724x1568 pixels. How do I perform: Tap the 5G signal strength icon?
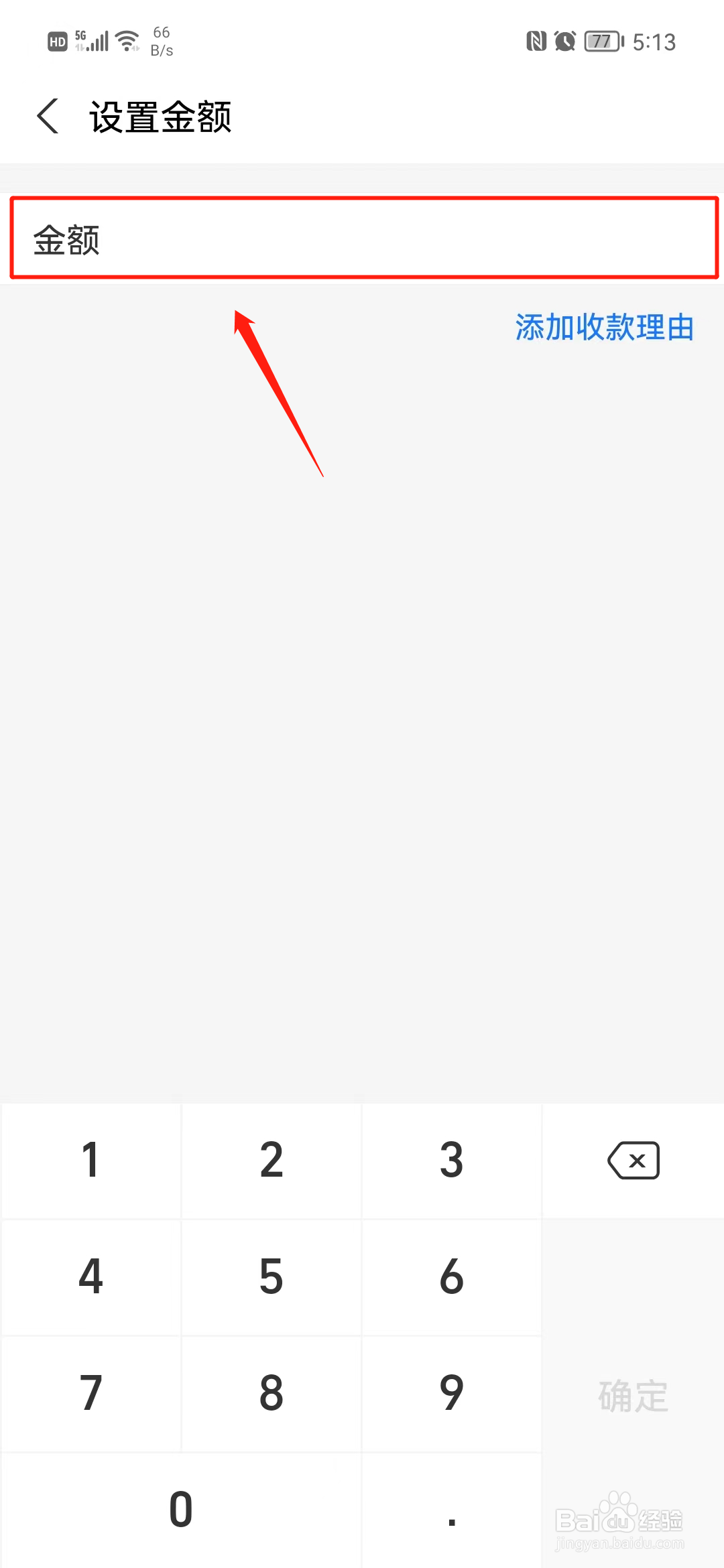90,40
